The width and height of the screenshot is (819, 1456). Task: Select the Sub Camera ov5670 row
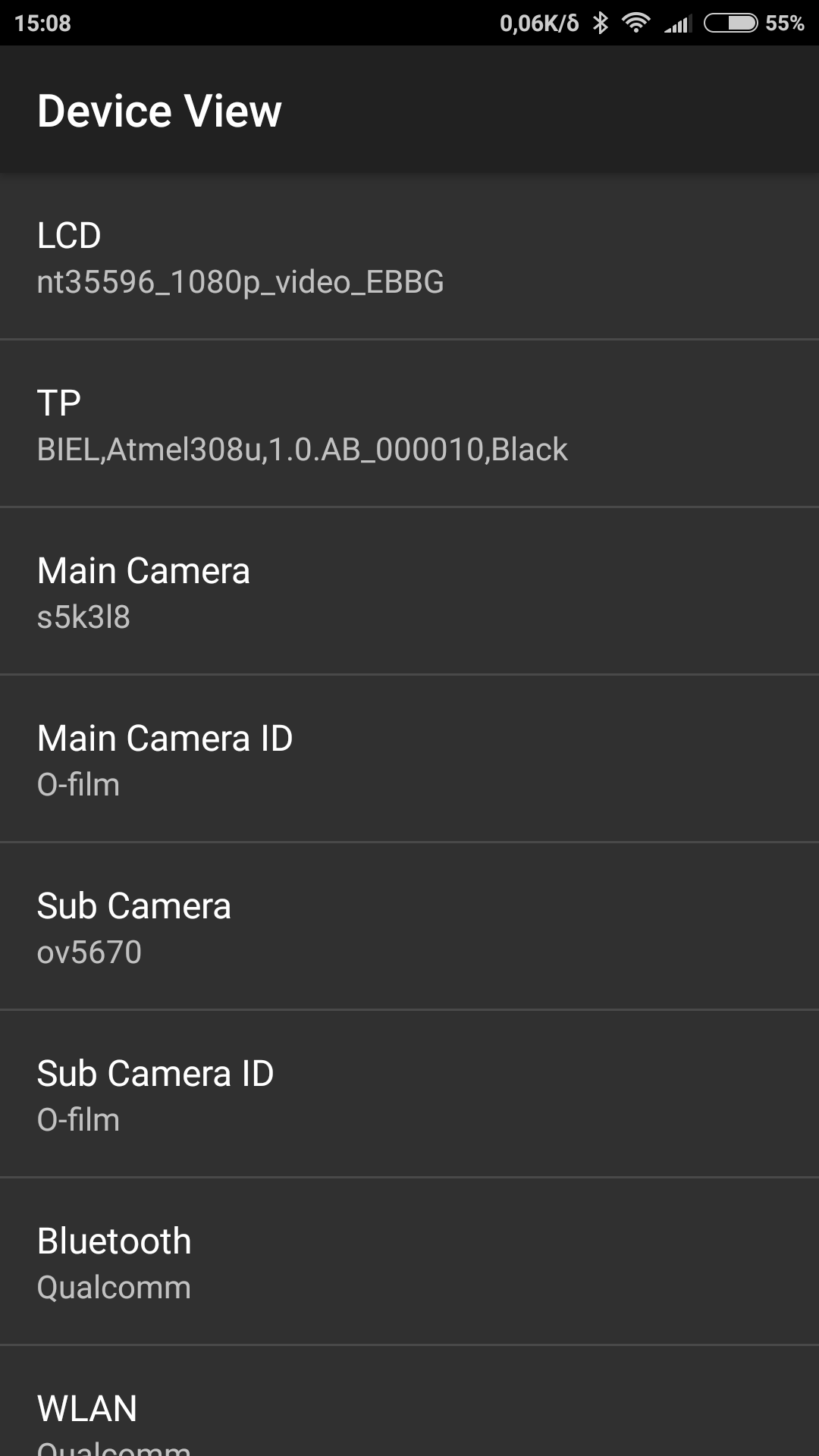pos(409,927)
